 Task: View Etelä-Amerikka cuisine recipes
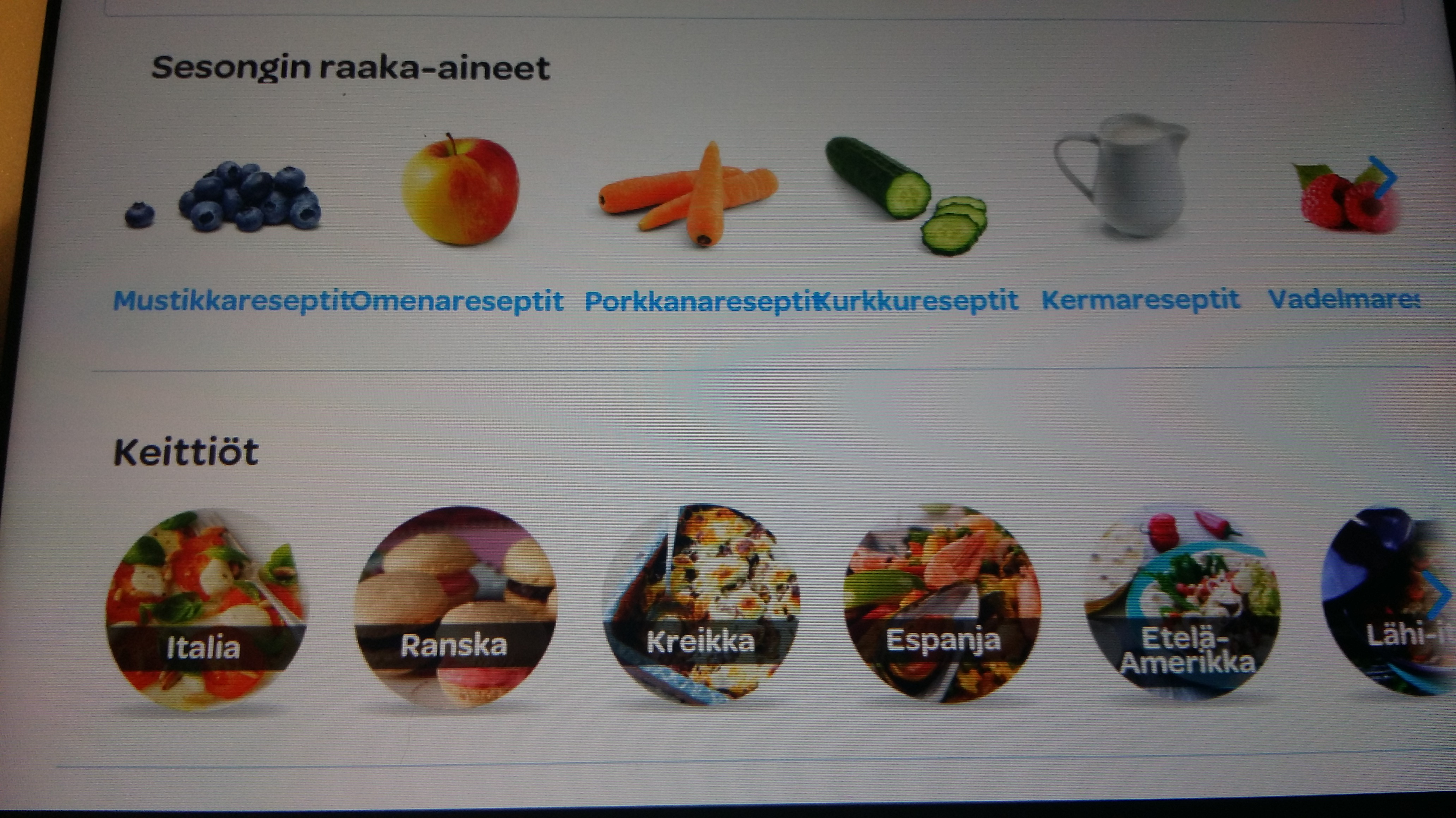coord(1184,602)
